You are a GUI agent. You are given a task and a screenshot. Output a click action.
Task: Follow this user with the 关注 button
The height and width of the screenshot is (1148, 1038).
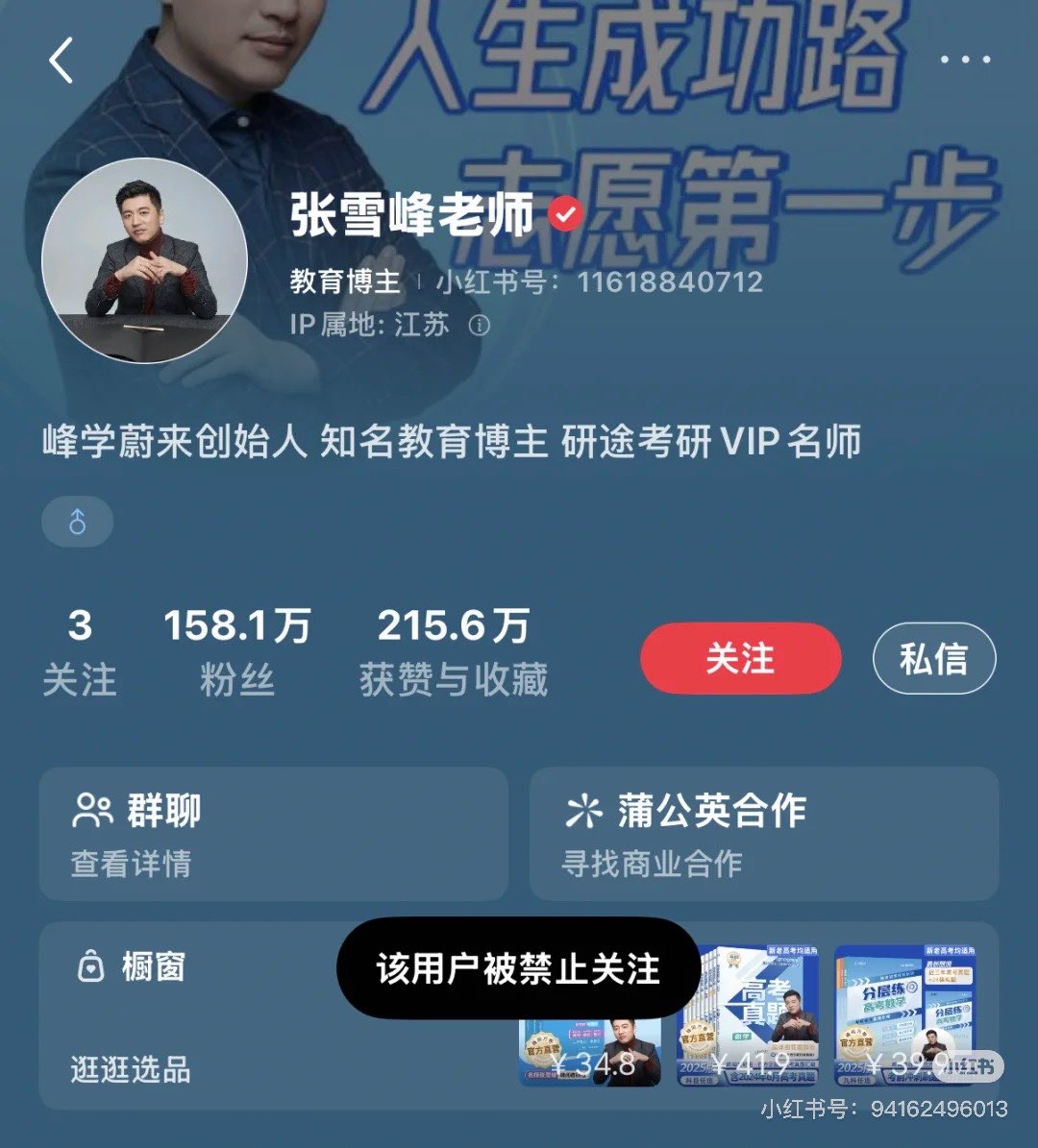pyautogui.click(x=740, y=658)
